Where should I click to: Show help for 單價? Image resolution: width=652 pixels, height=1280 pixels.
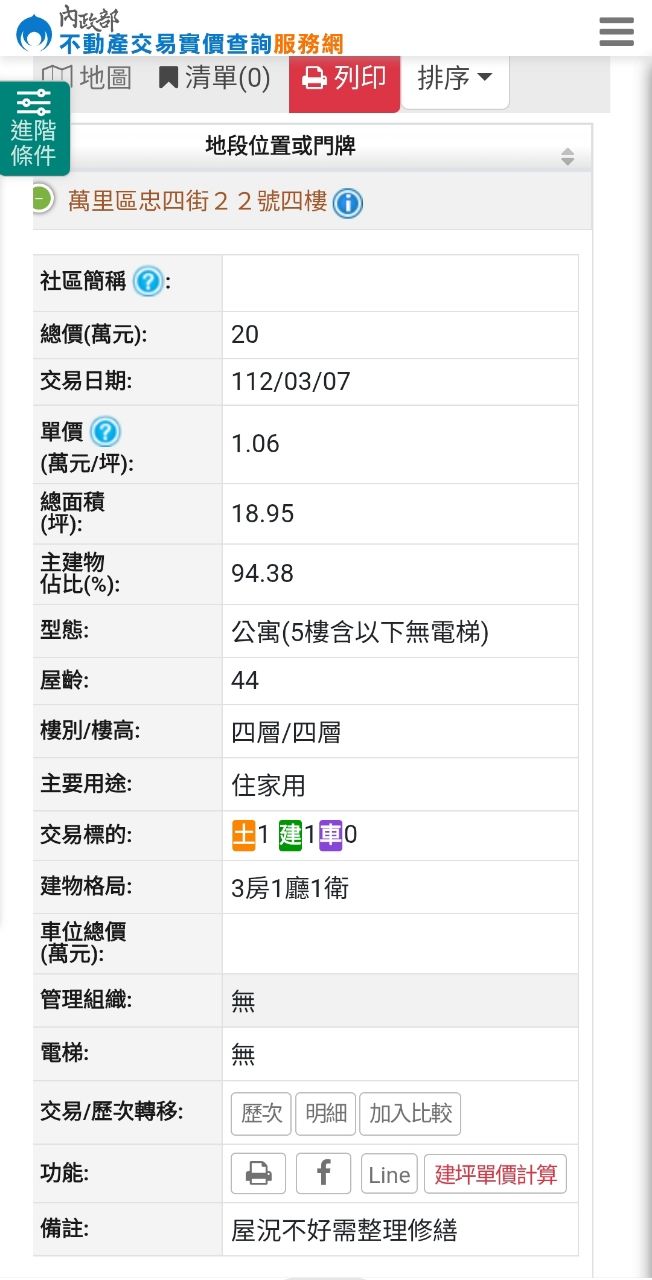pyautogui.click(x=105, y=432)
